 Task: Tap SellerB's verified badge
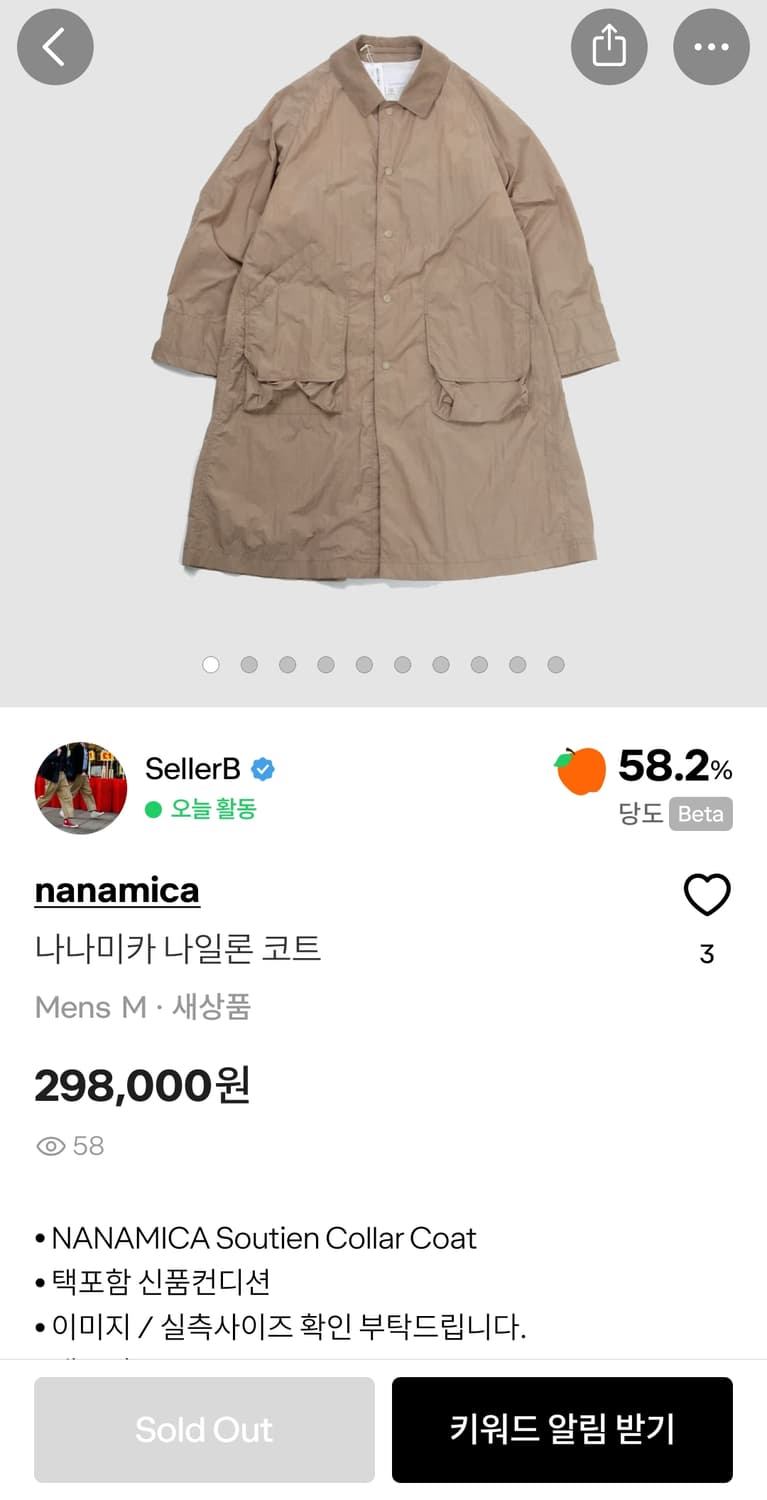[263, 770]
